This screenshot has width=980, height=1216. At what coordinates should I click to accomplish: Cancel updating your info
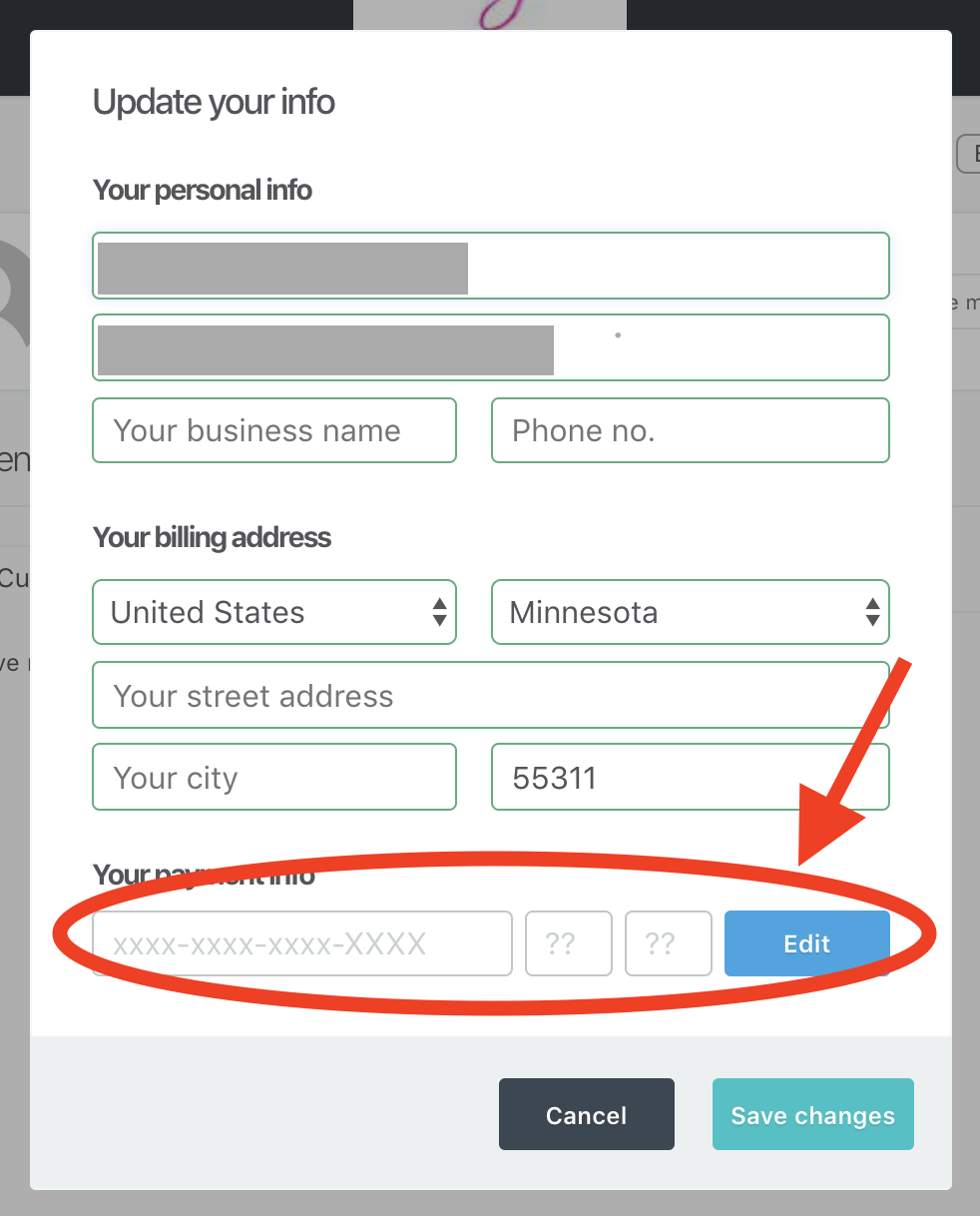pyautogui.click(x=586, y=1114)
